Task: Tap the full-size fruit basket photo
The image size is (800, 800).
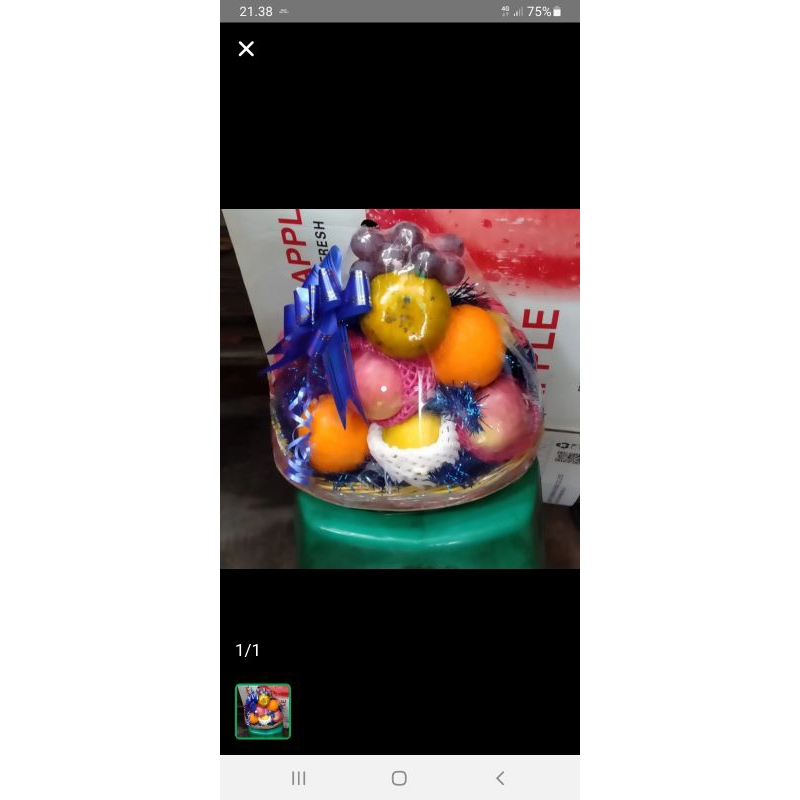Action: [x=400, y=389]
